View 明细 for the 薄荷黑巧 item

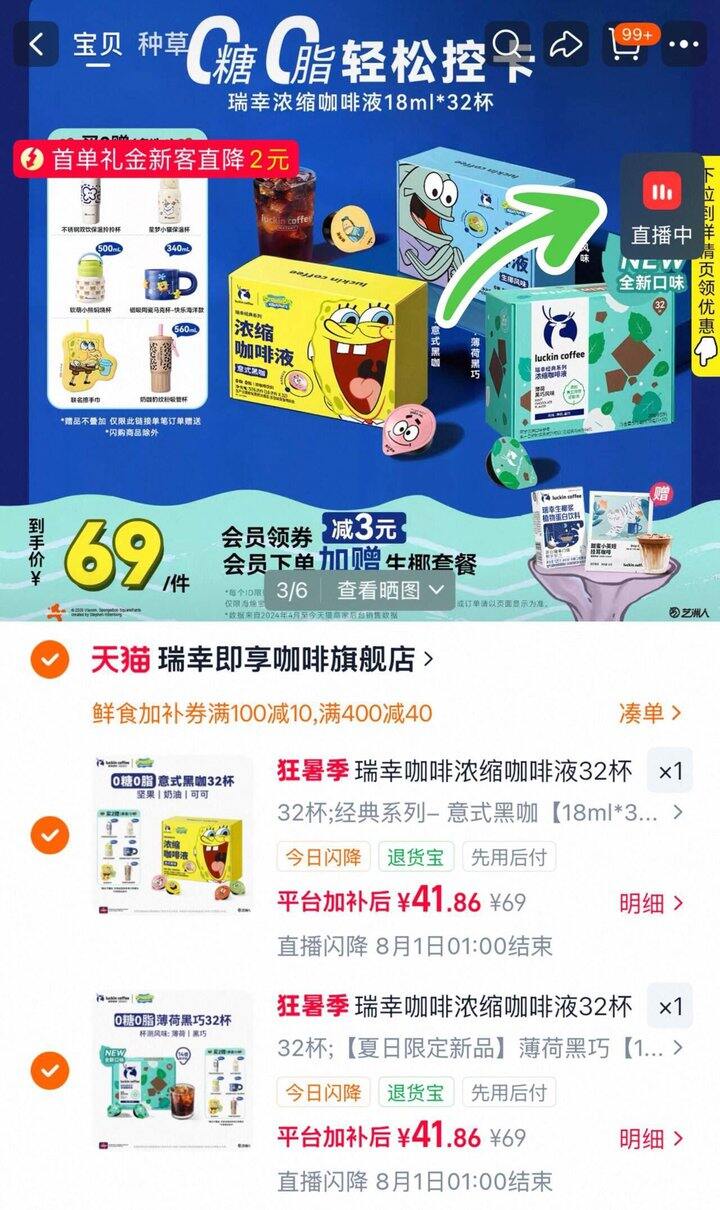pos(652,1138)
